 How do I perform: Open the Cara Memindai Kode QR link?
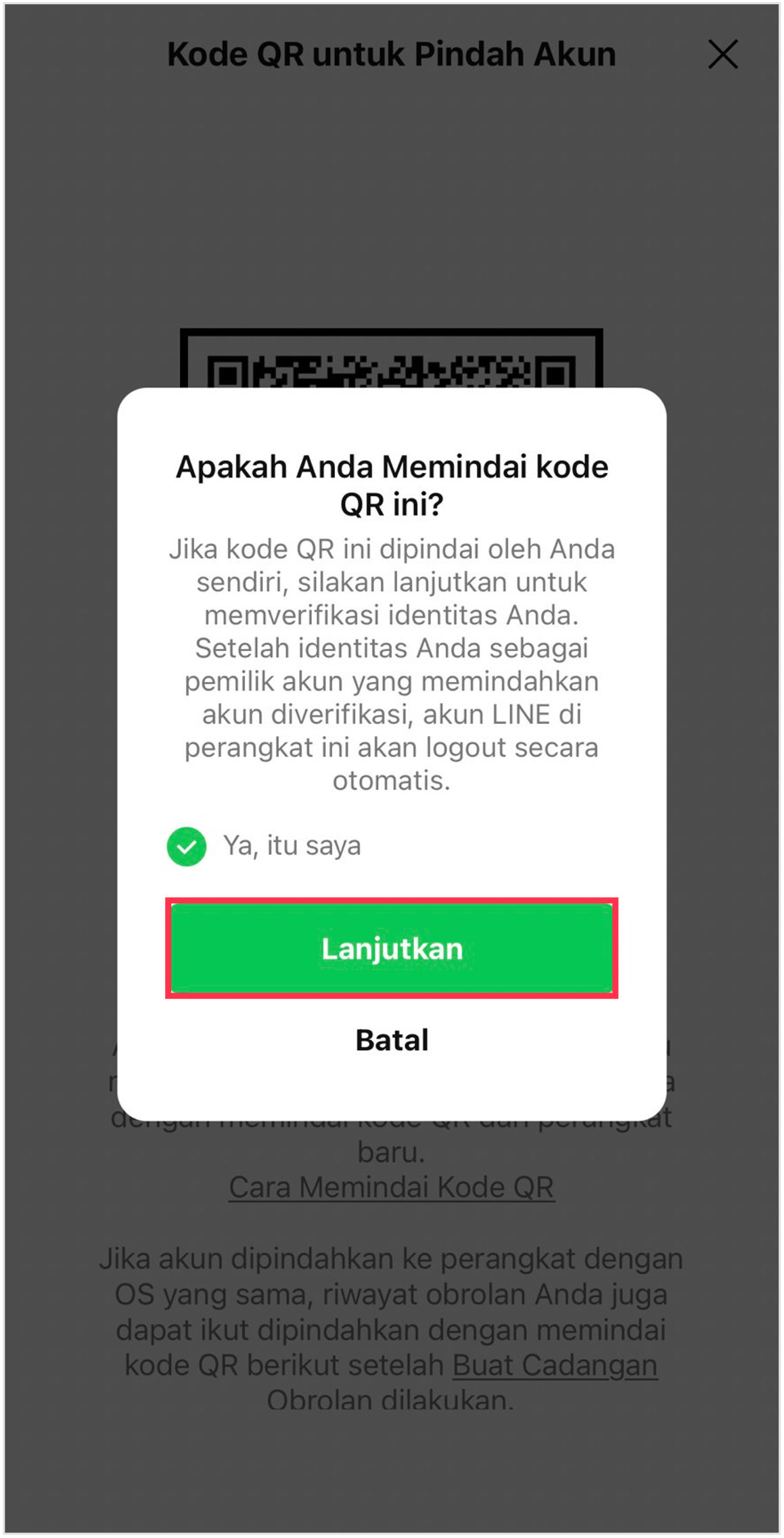tap(392, 1188)
